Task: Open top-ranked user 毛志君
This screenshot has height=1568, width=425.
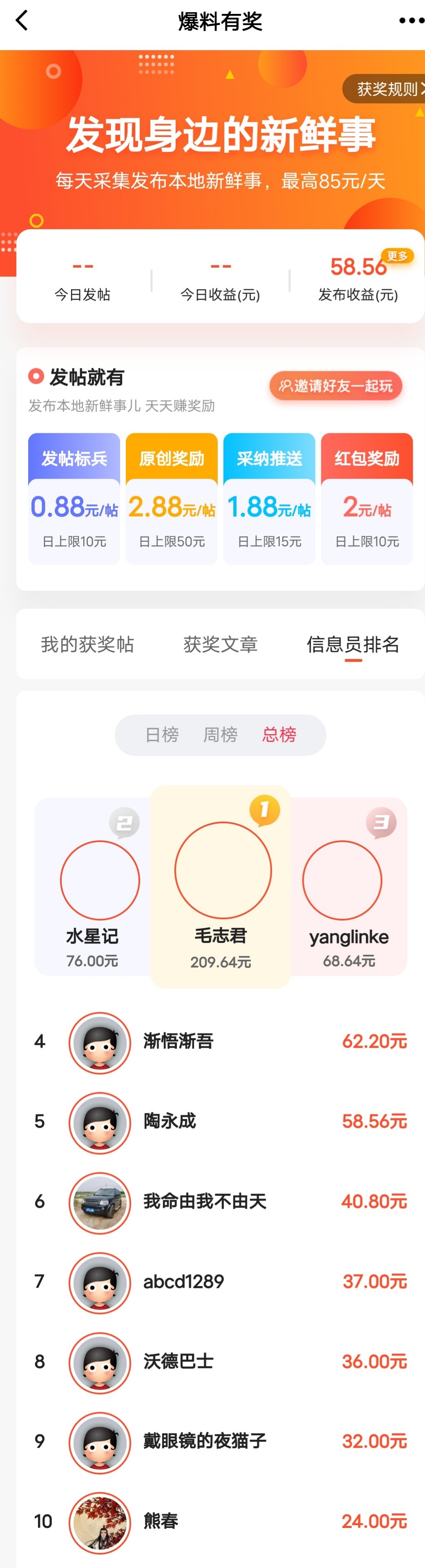Action: pyautogui.click(x=221, y=887)
